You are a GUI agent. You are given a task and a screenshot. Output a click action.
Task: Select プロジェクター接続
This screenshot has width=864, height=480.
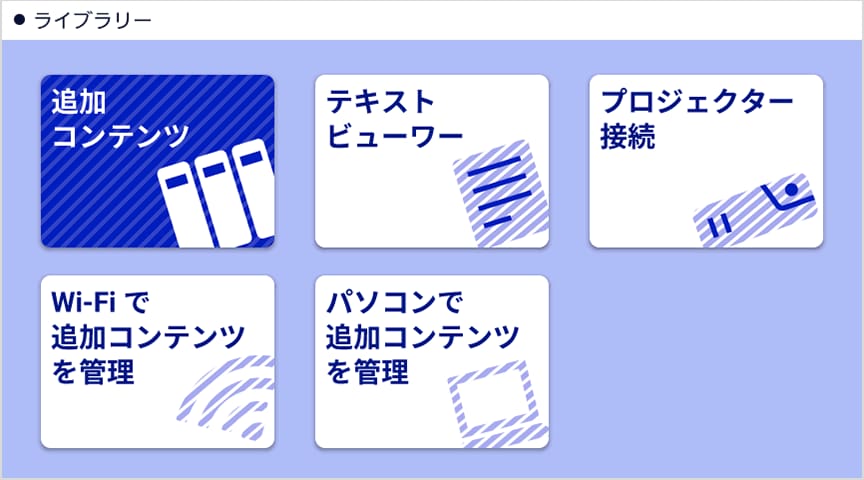tap(705, 161)
